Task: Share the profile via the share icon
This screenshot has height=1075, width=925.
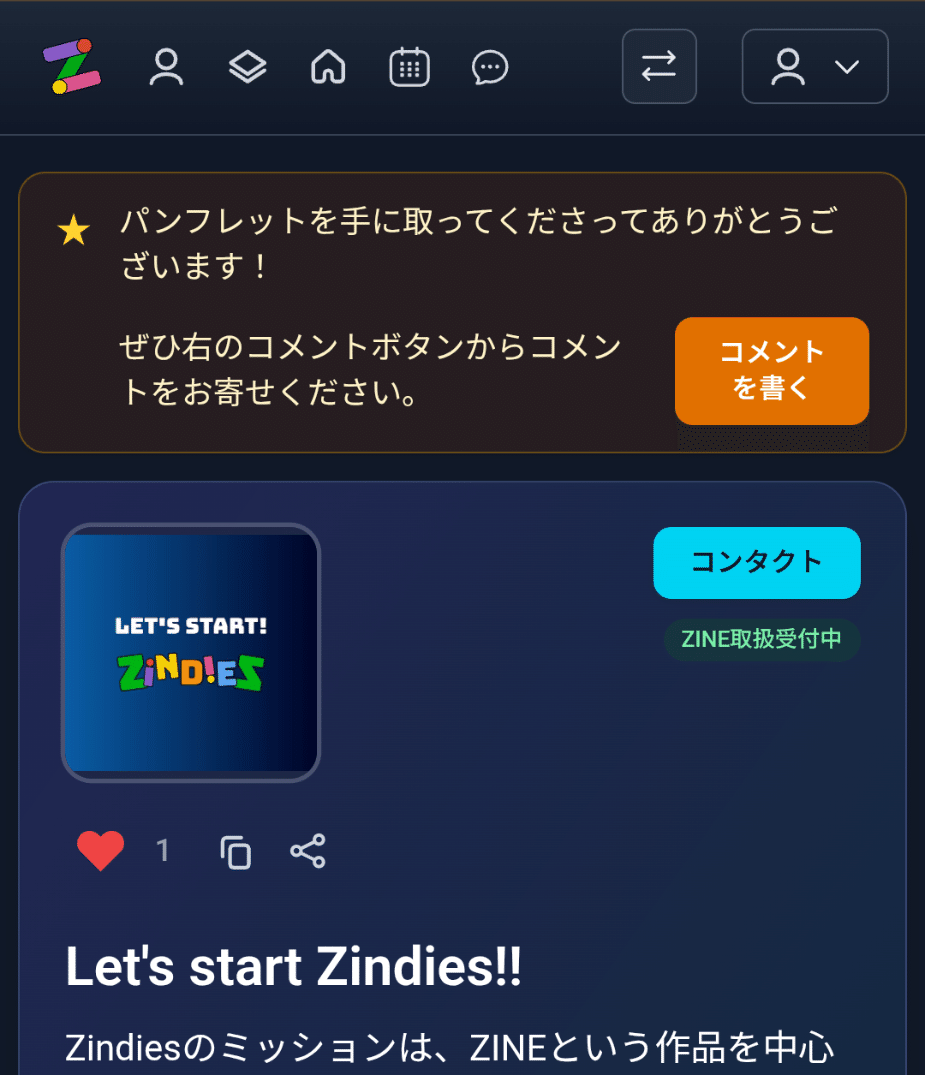Action: [308, 852]
